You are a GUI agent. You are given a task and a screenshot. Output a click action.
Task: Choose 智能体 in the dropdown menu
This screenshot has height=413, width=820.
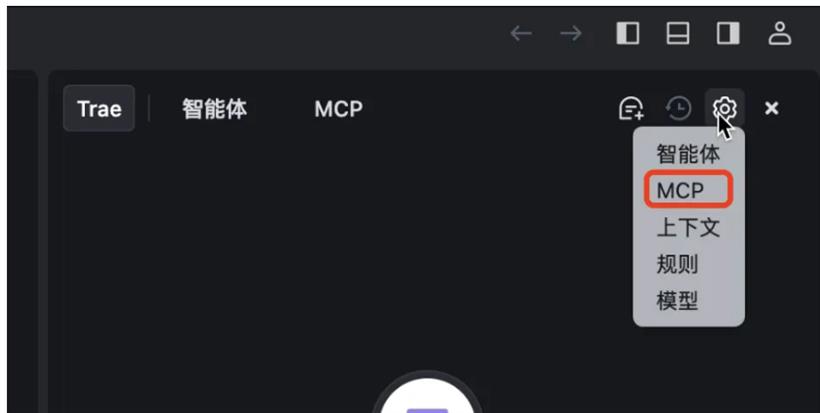pyautogui.click(x=688, y=154)
